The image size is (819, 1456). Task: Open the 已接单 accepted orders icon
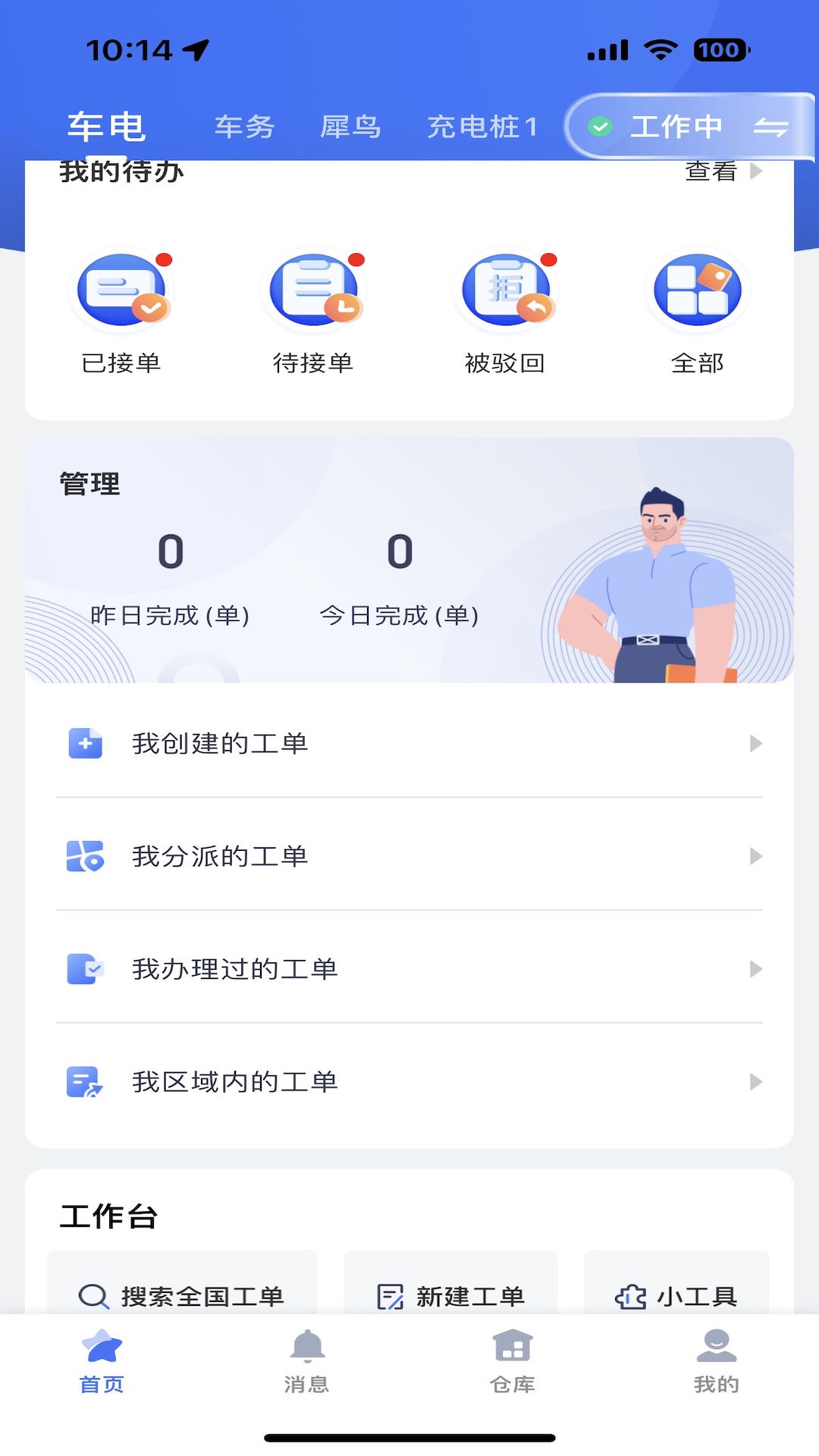click(122, 290)
